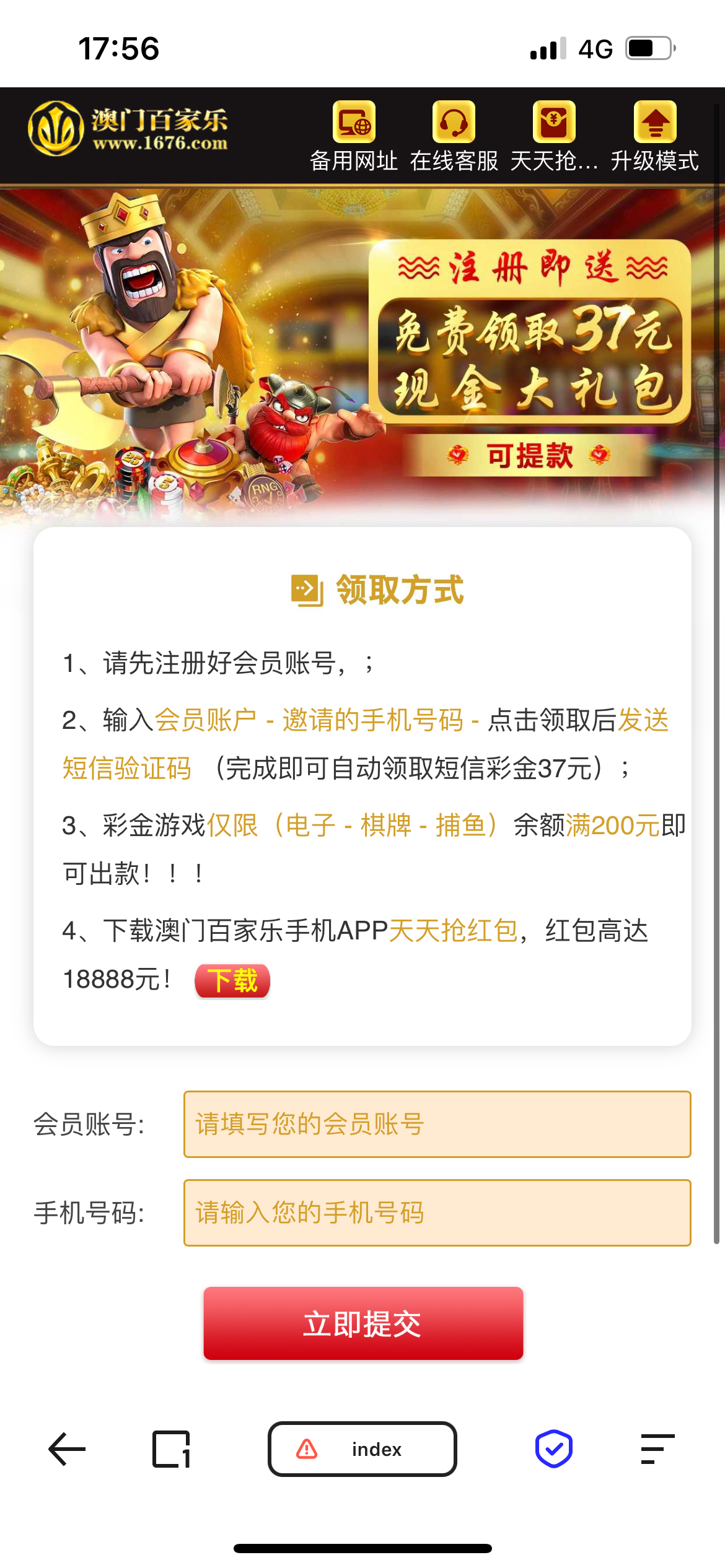This screenshot has width=725, height=1568.
Task: Open the browser menu icon
Action: [x=657, y=1449]
